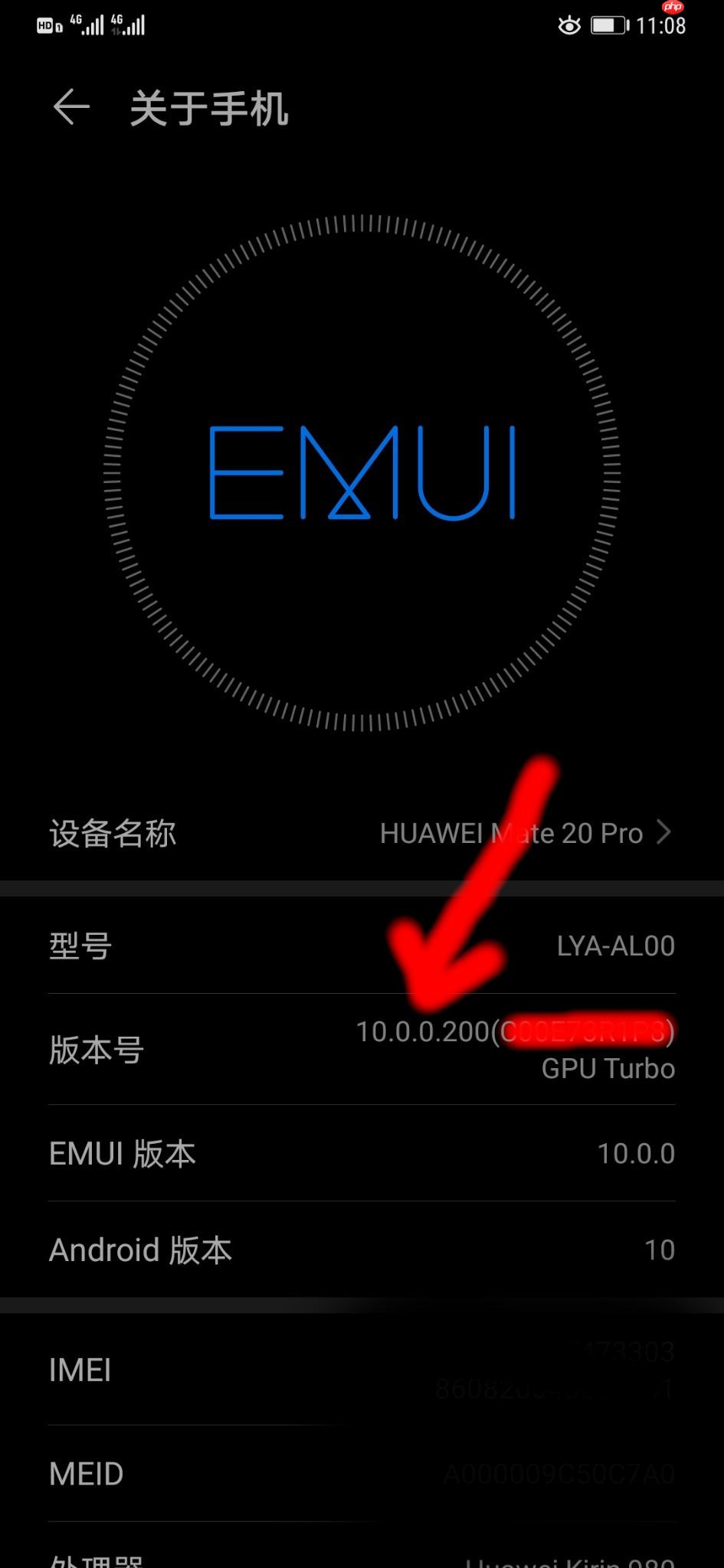
Task: Select the 关于手机 title text
Action: 209,109
